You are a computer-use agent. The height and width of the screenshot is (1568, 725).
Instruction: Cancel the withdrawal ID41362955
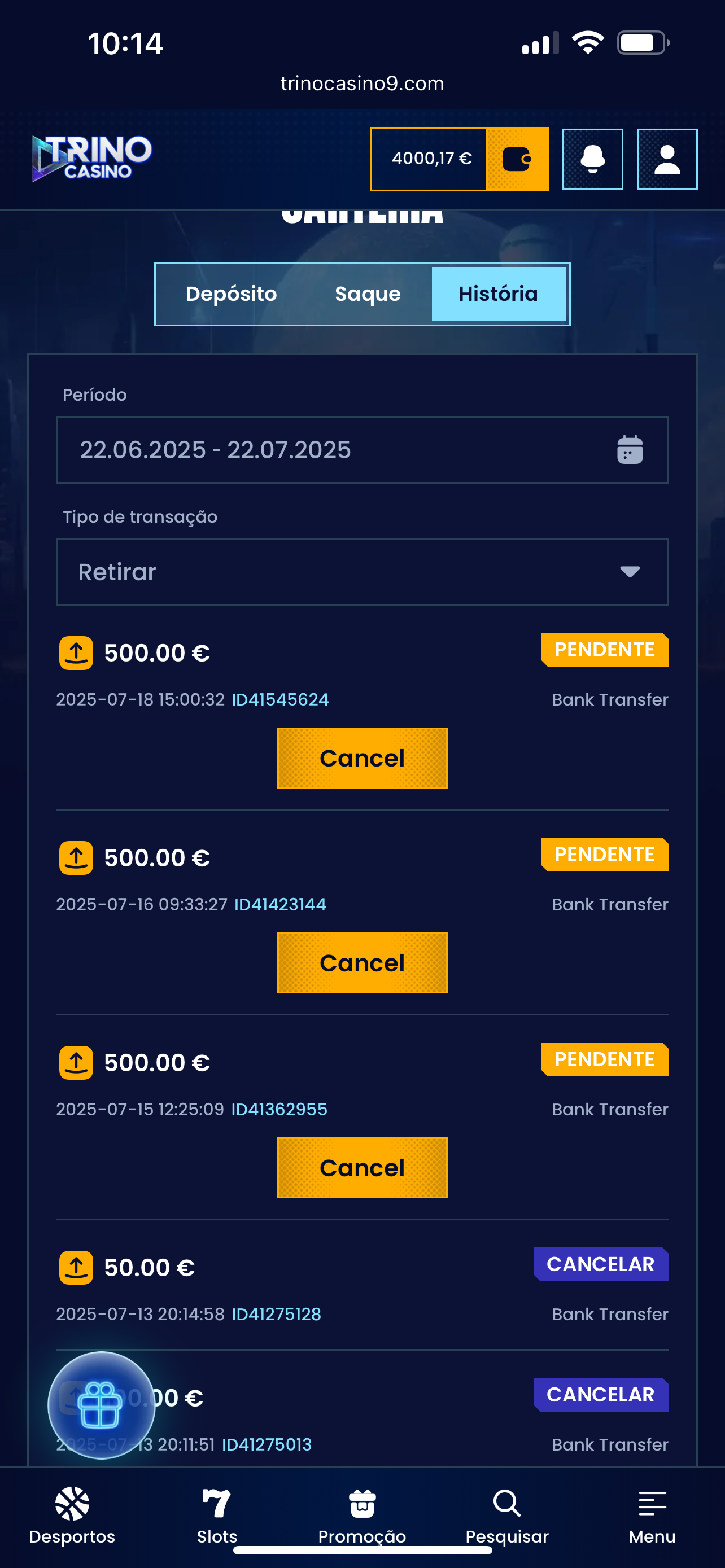(x=362, y=1167)
